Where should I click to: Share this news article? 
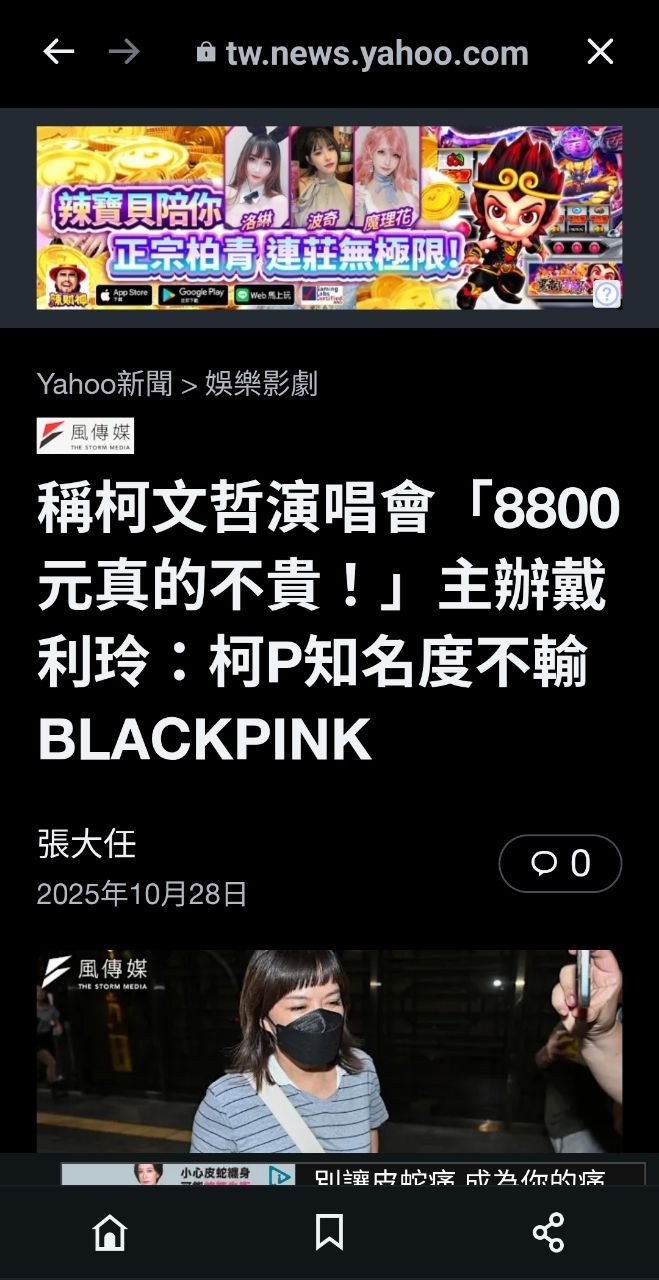(x=548, y=1232)
